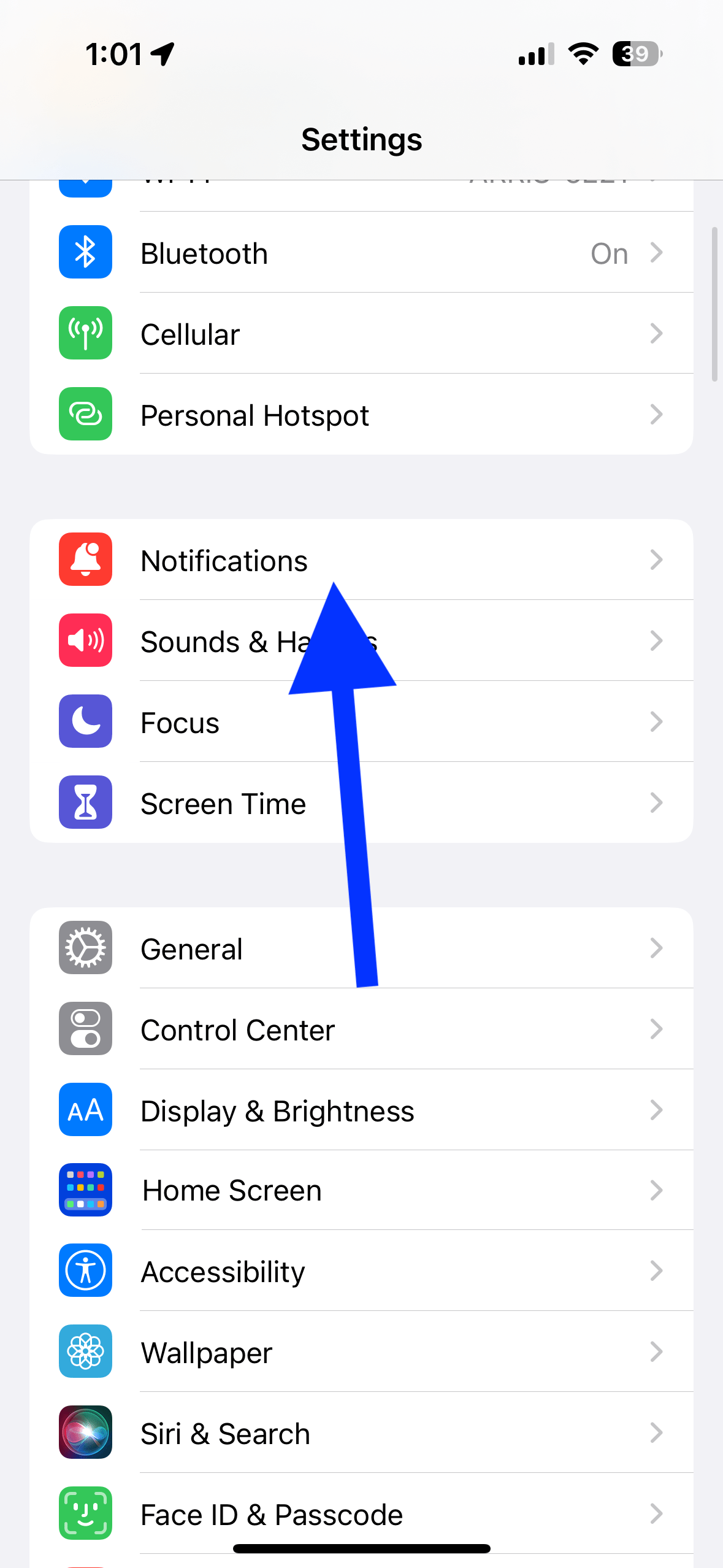
Task: Select the General row
Action: pos(361,948)
